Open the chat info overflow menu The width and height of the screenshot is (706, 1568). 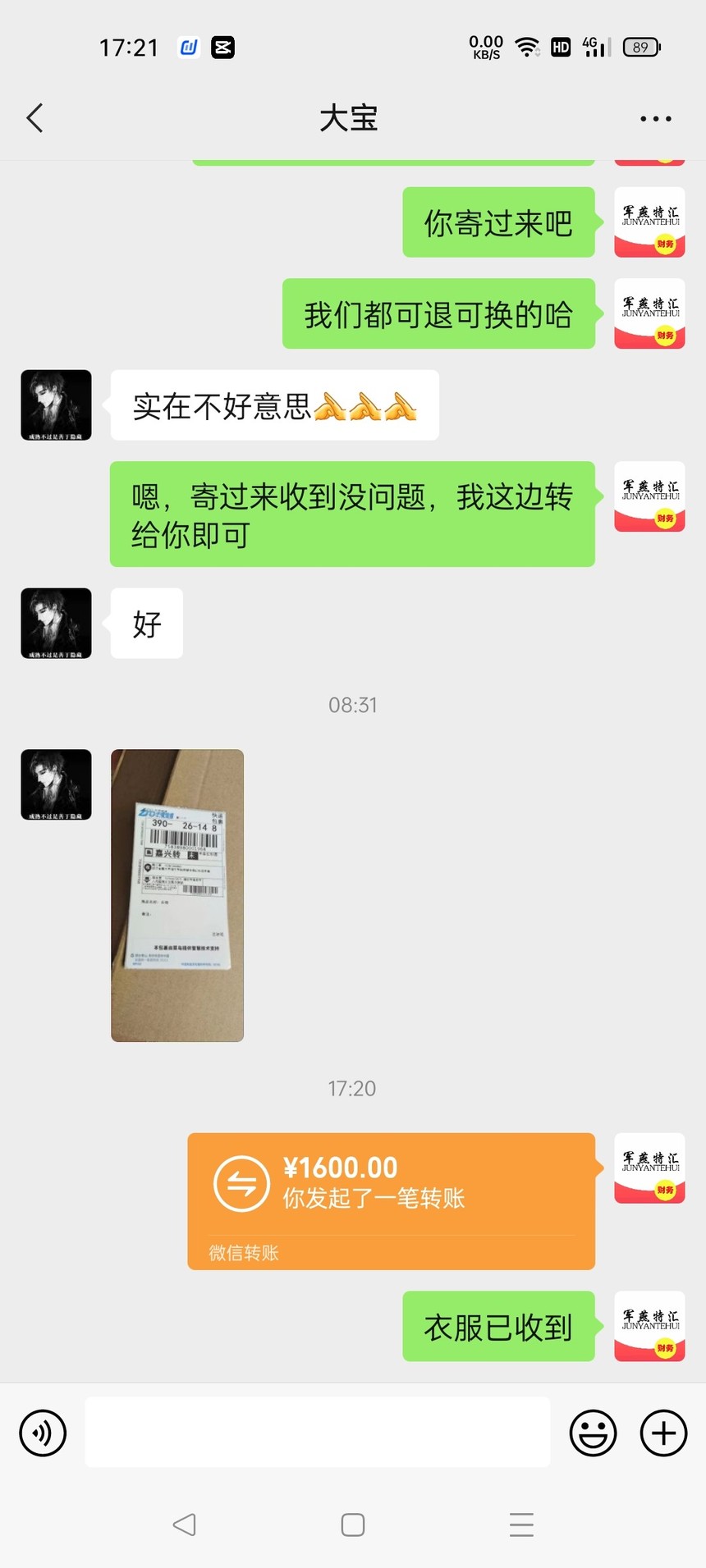(x=655, y=119)
